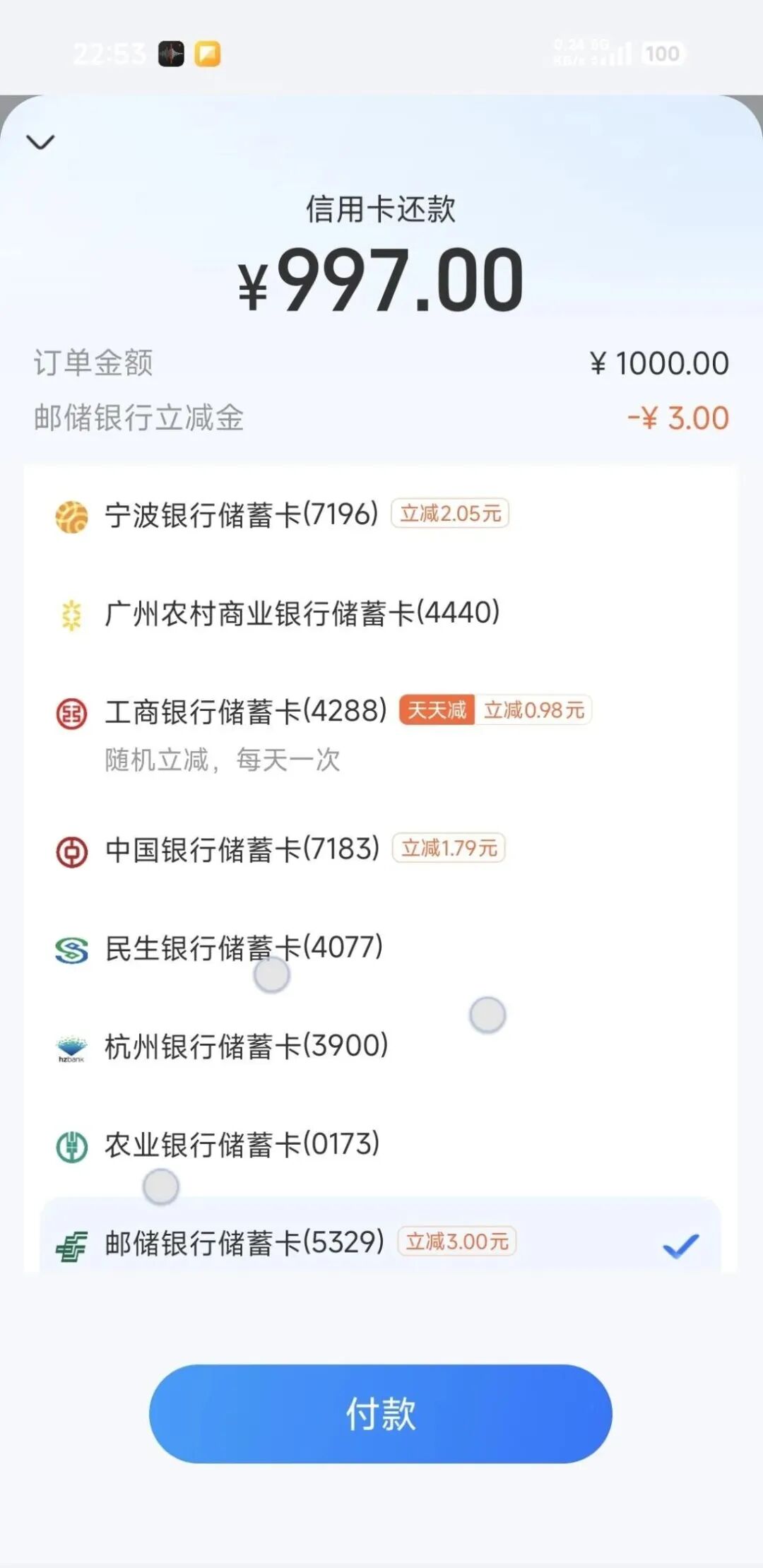Collapse the payment sheet with the down chevron
Viewport: 763px width, 1568px height.
[x=40, y=142]
